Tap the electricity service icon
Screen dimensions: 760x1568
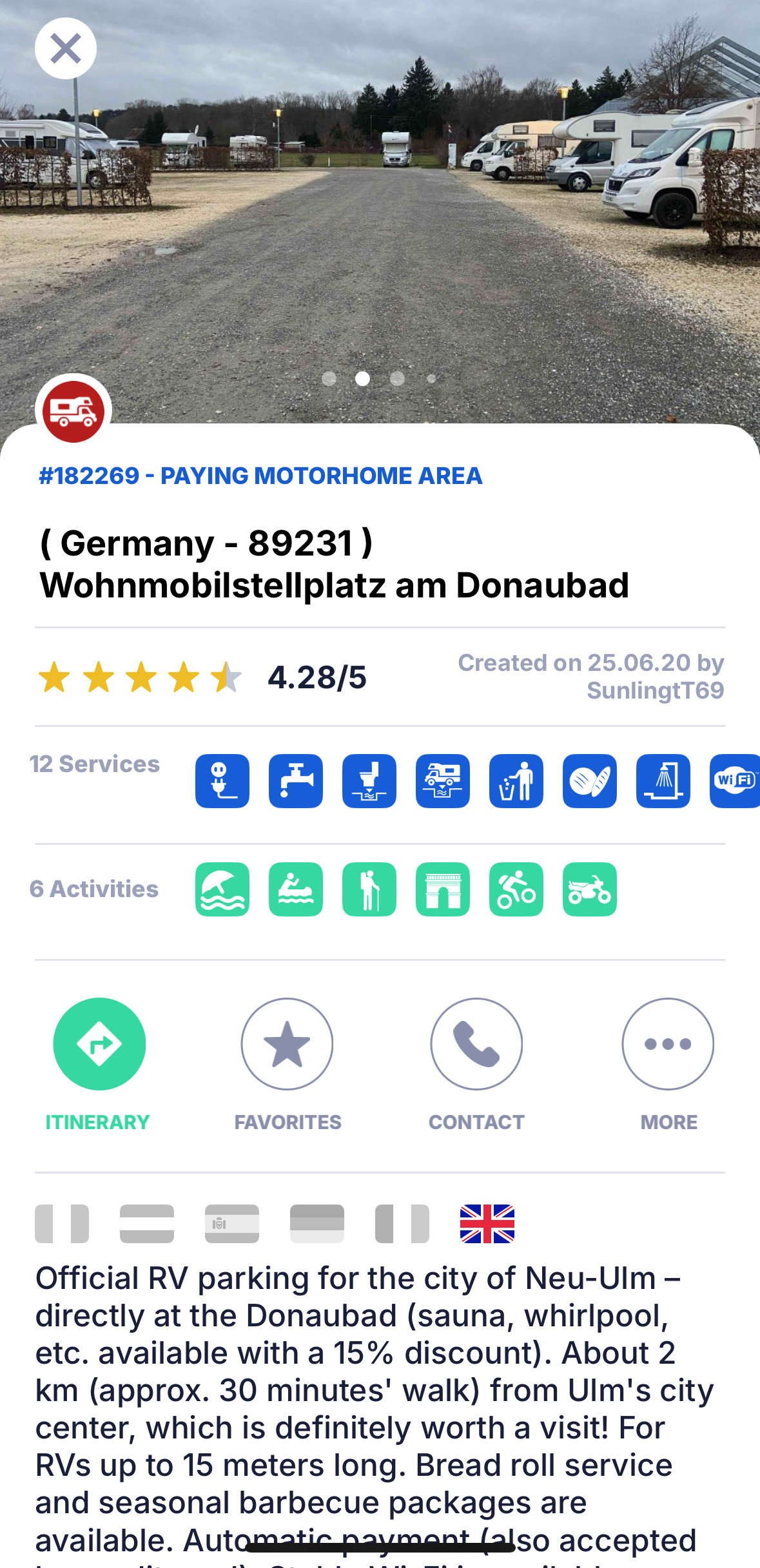[222, 780]
